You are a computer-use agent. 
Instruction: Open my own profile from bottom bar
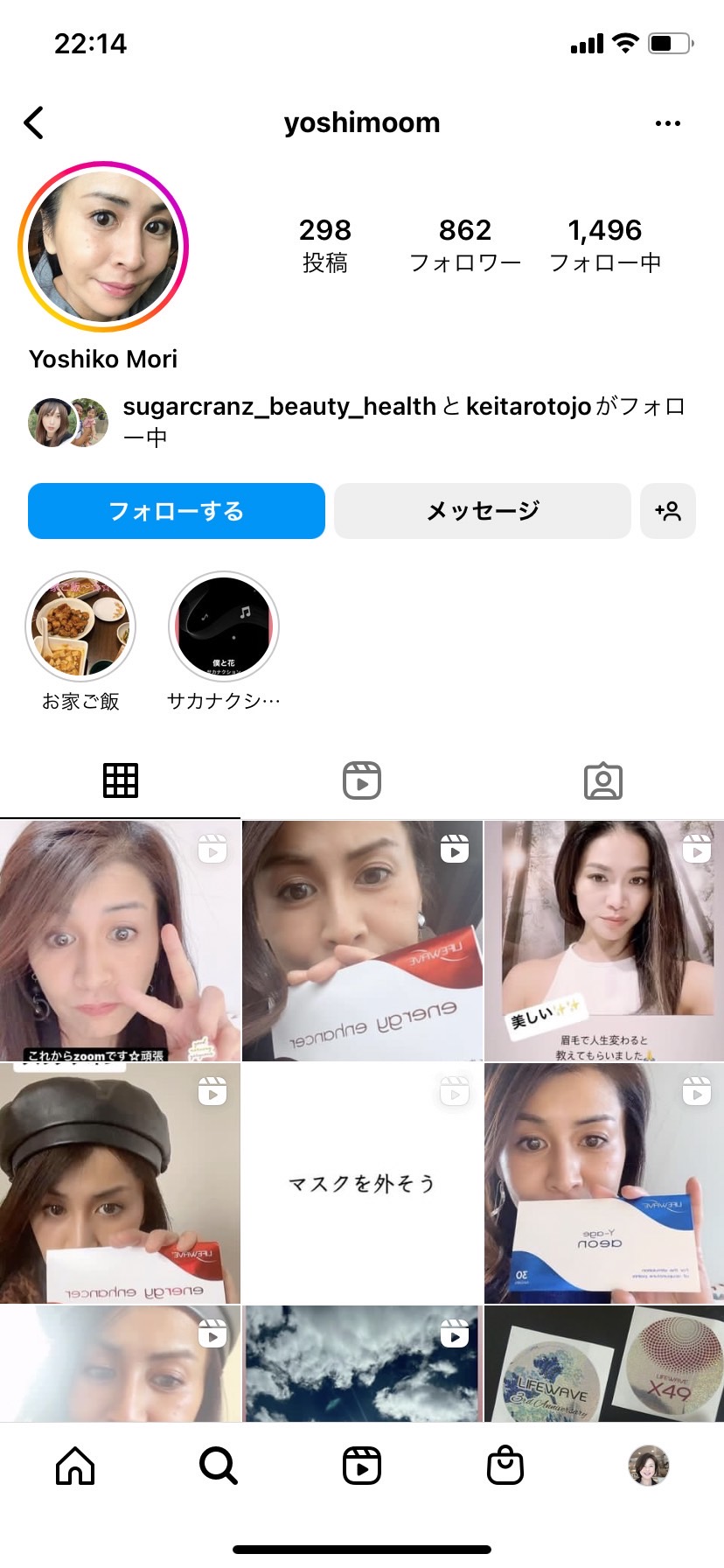pyautogui.click(x=649, y=1465)
